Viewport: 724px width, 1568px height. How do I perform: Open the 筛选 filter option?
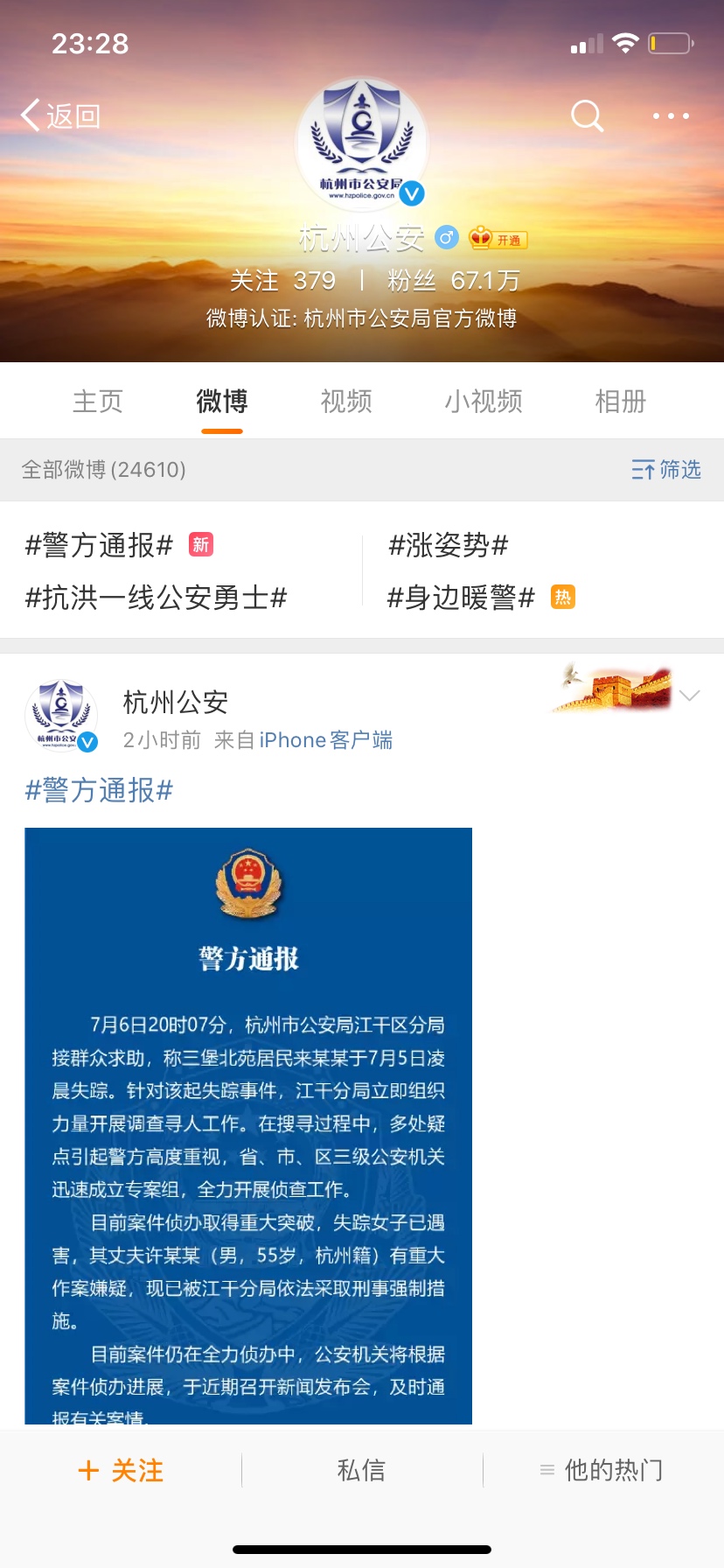(666, 470)
